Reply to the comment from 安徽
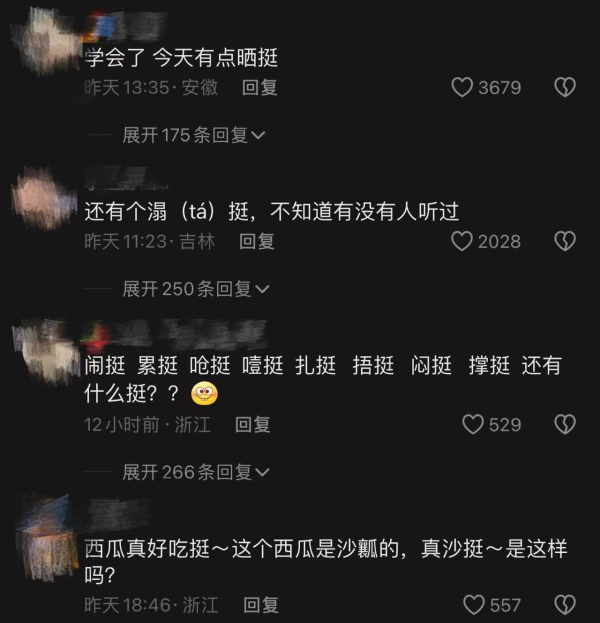 [260, 88]
